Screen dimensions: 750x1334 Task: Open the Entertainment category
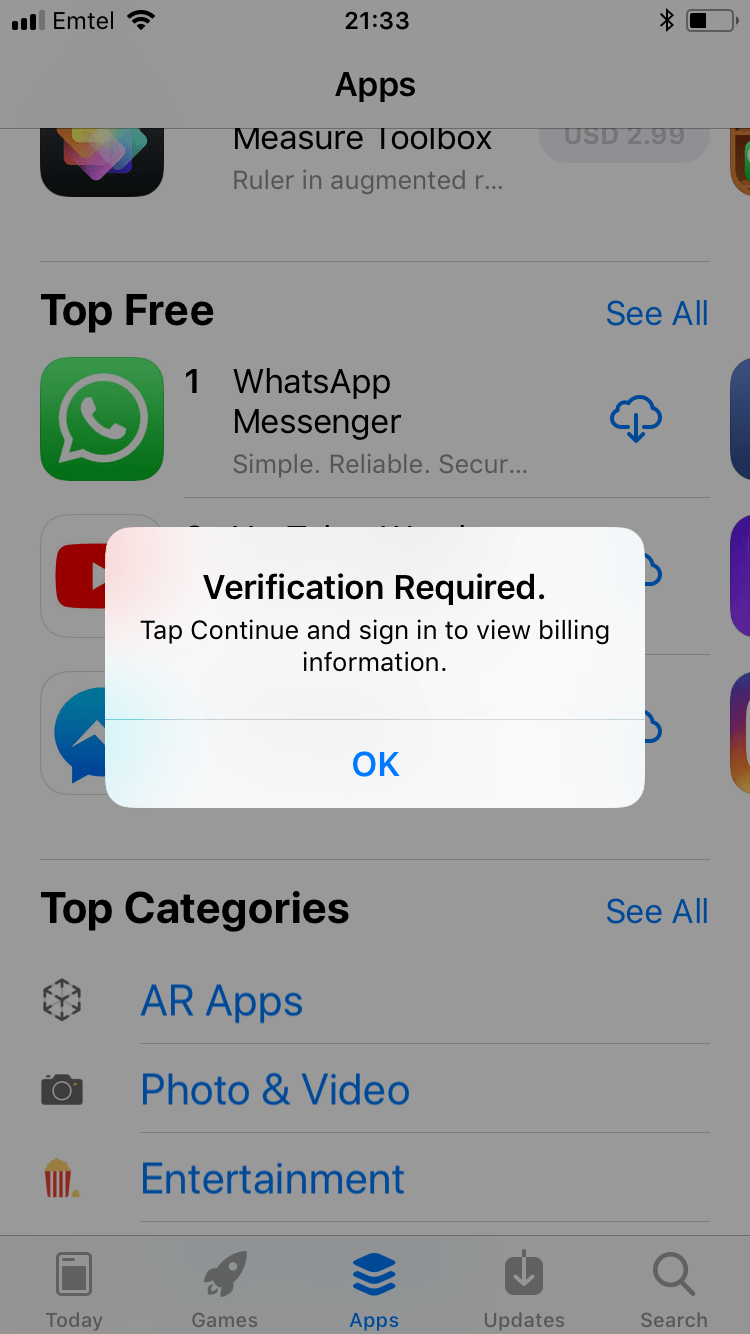(272, 1179)
